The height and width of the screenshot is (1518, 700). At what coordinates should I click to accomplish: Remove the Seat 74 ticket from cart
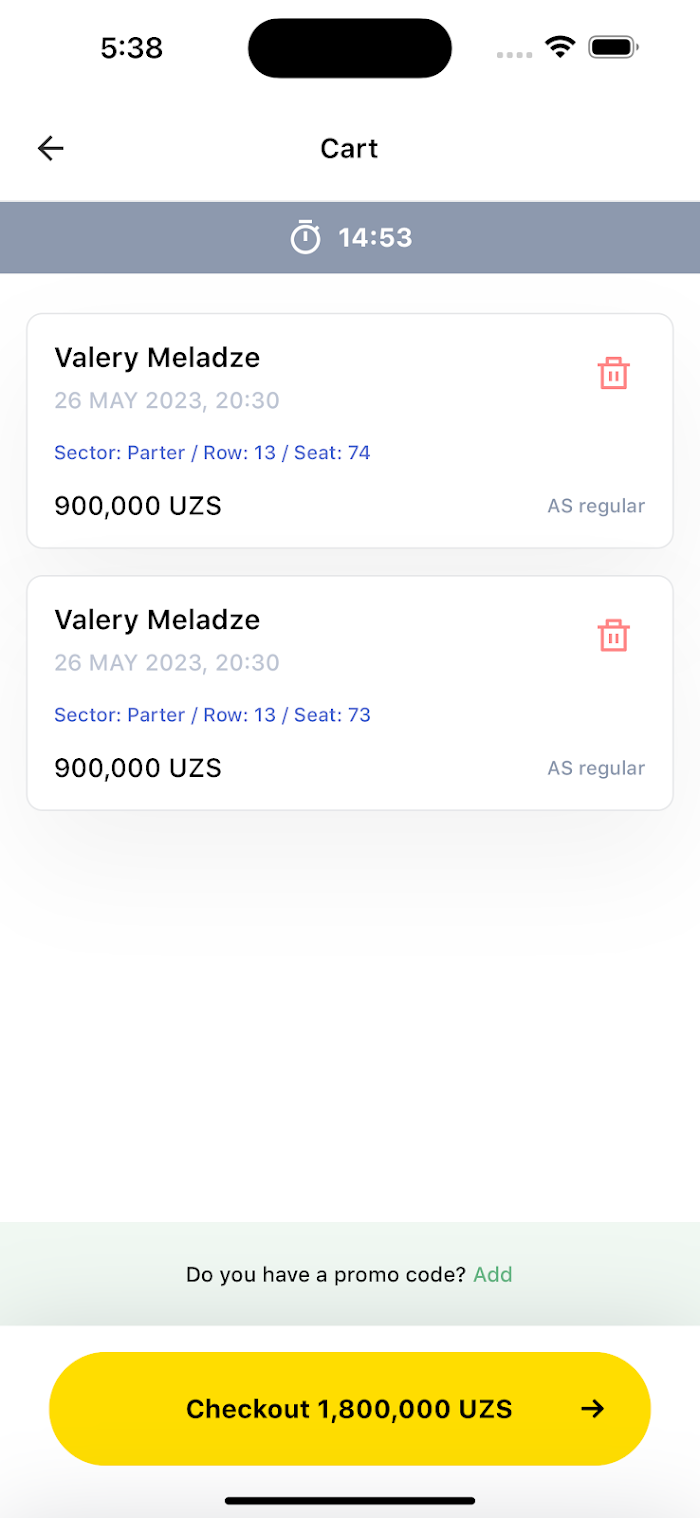click(x=613, y=373)
